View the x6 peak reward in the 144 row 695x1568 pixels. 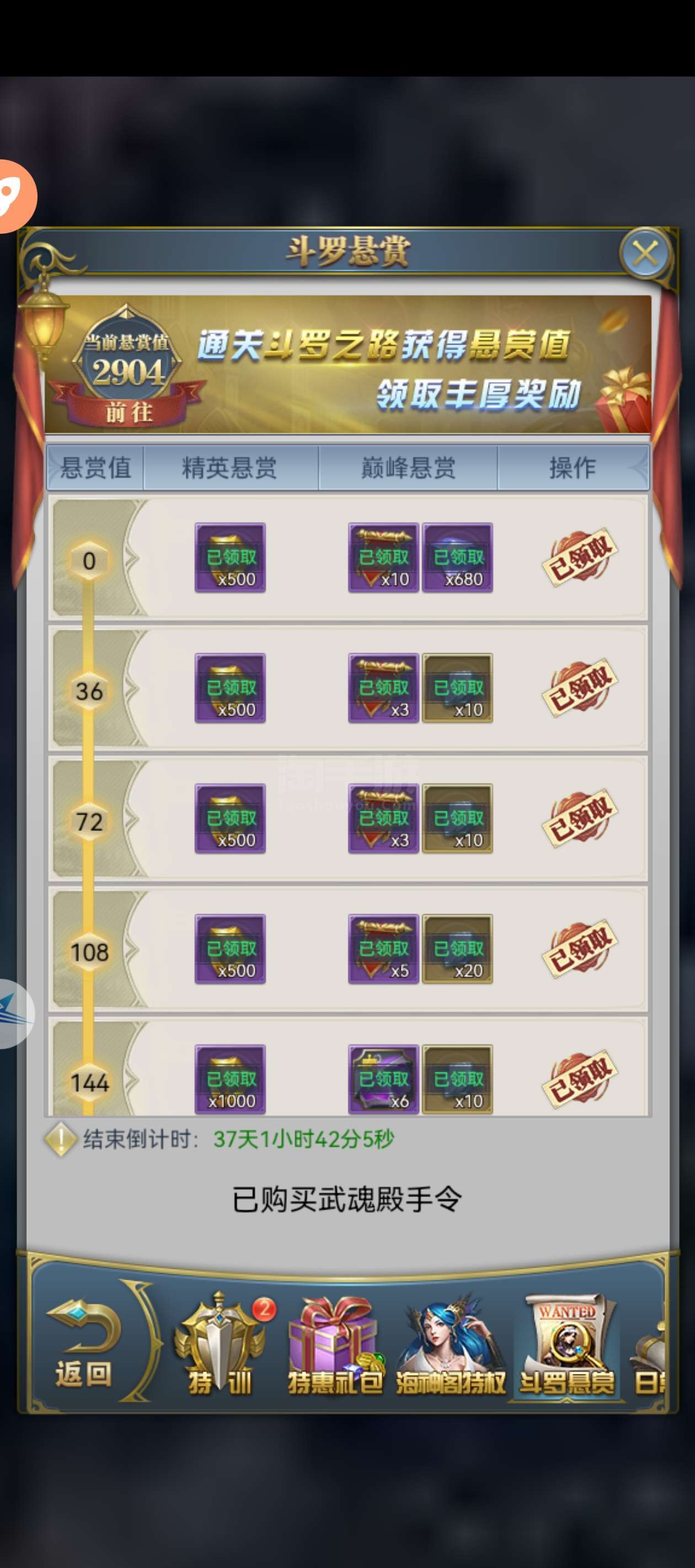(x=383, y=1078)
